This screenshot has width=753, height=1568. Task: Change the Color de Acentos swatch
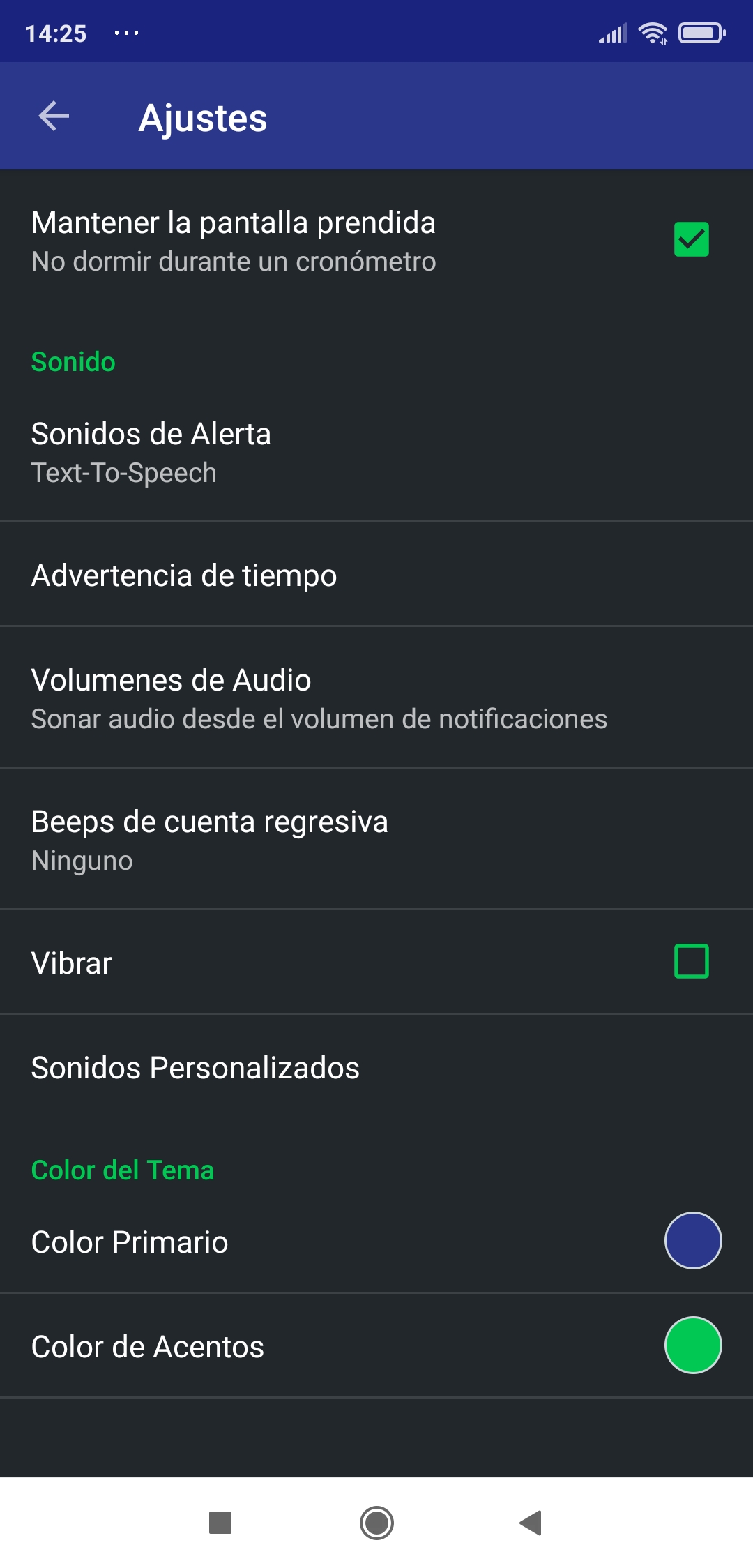[x=692, y=1345]
